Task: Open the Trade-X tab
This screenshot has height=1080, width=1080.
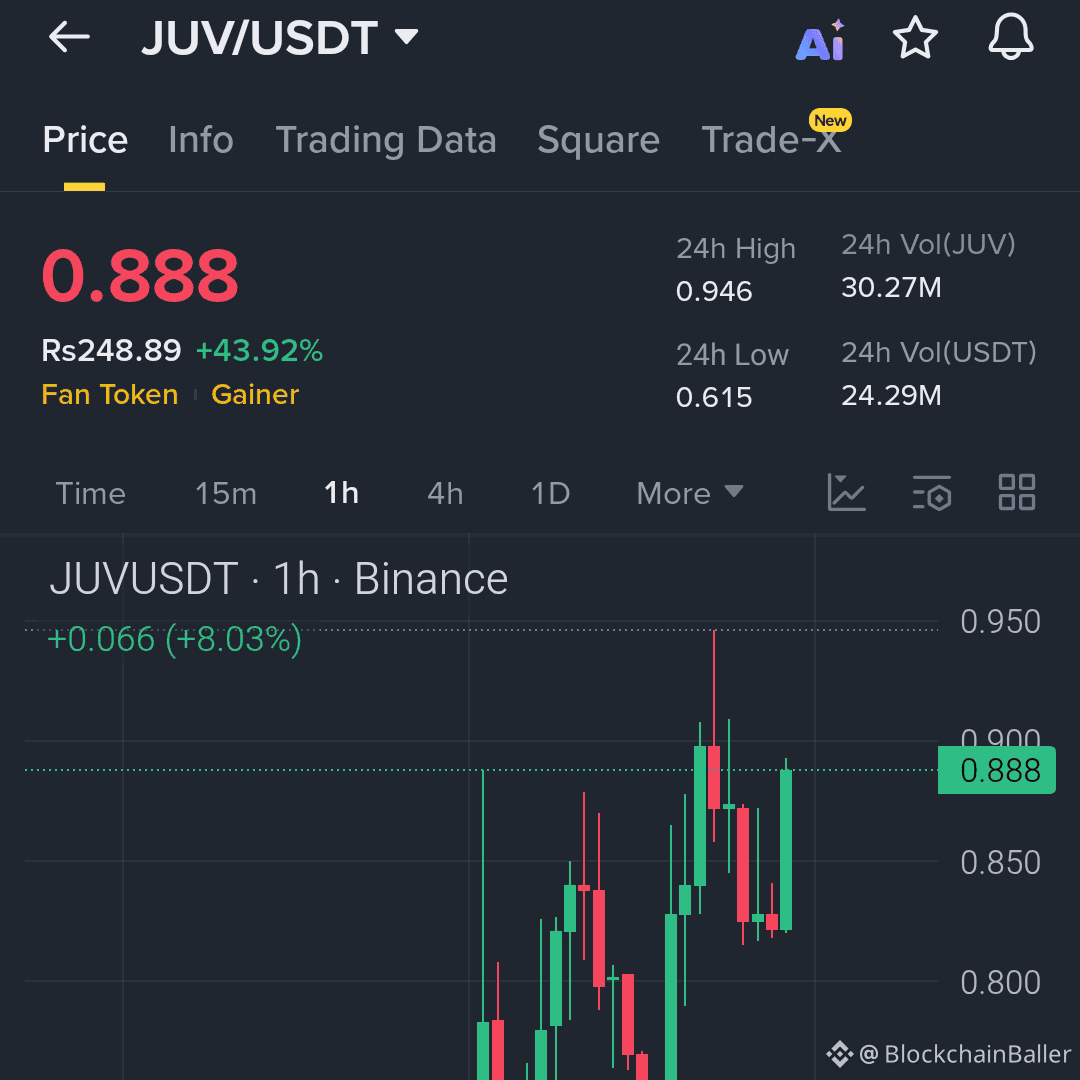Action: [x=770, y=140]
